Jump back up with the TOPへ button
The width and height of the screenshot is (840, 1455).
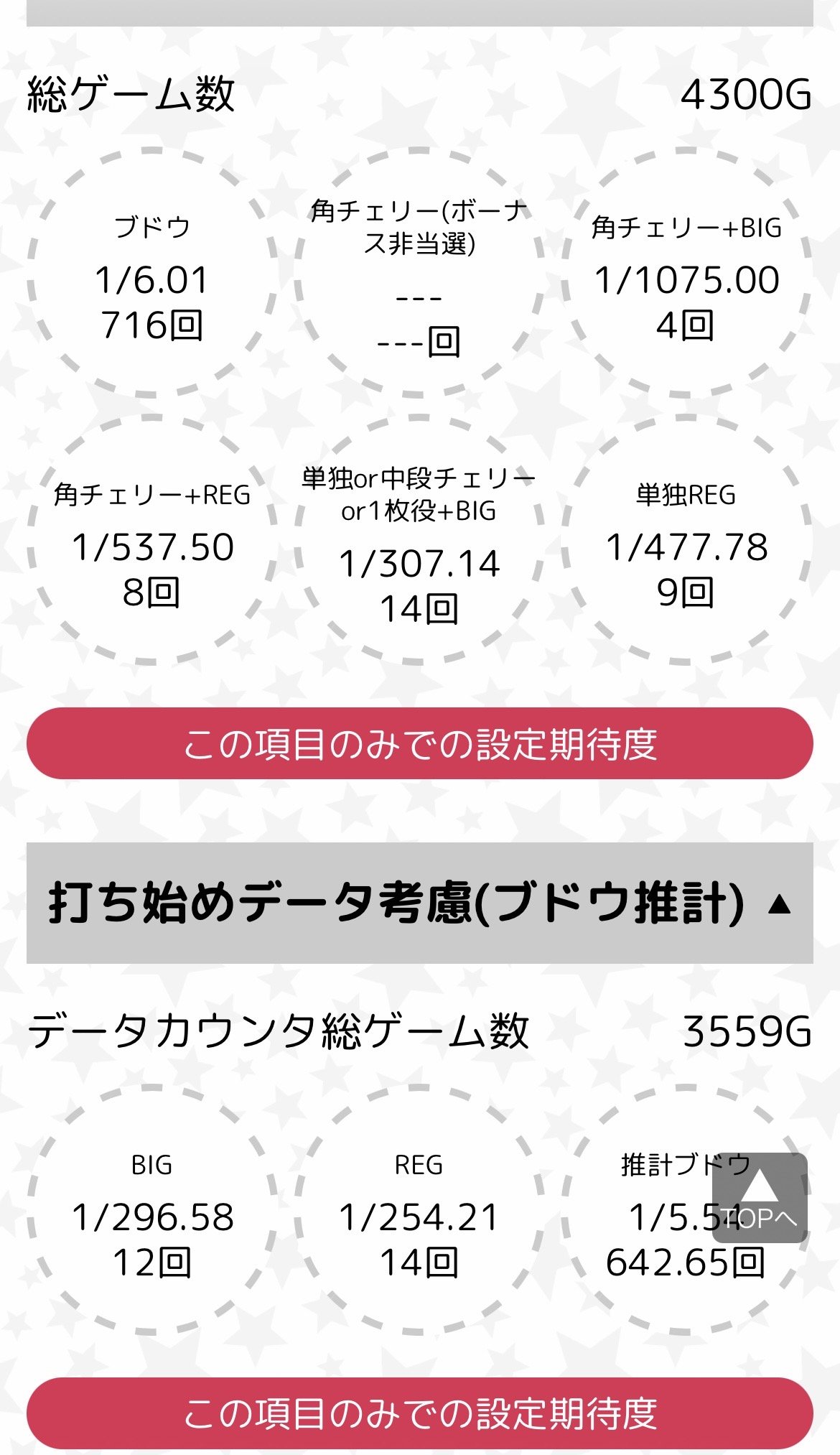[x=759, y=1197]
